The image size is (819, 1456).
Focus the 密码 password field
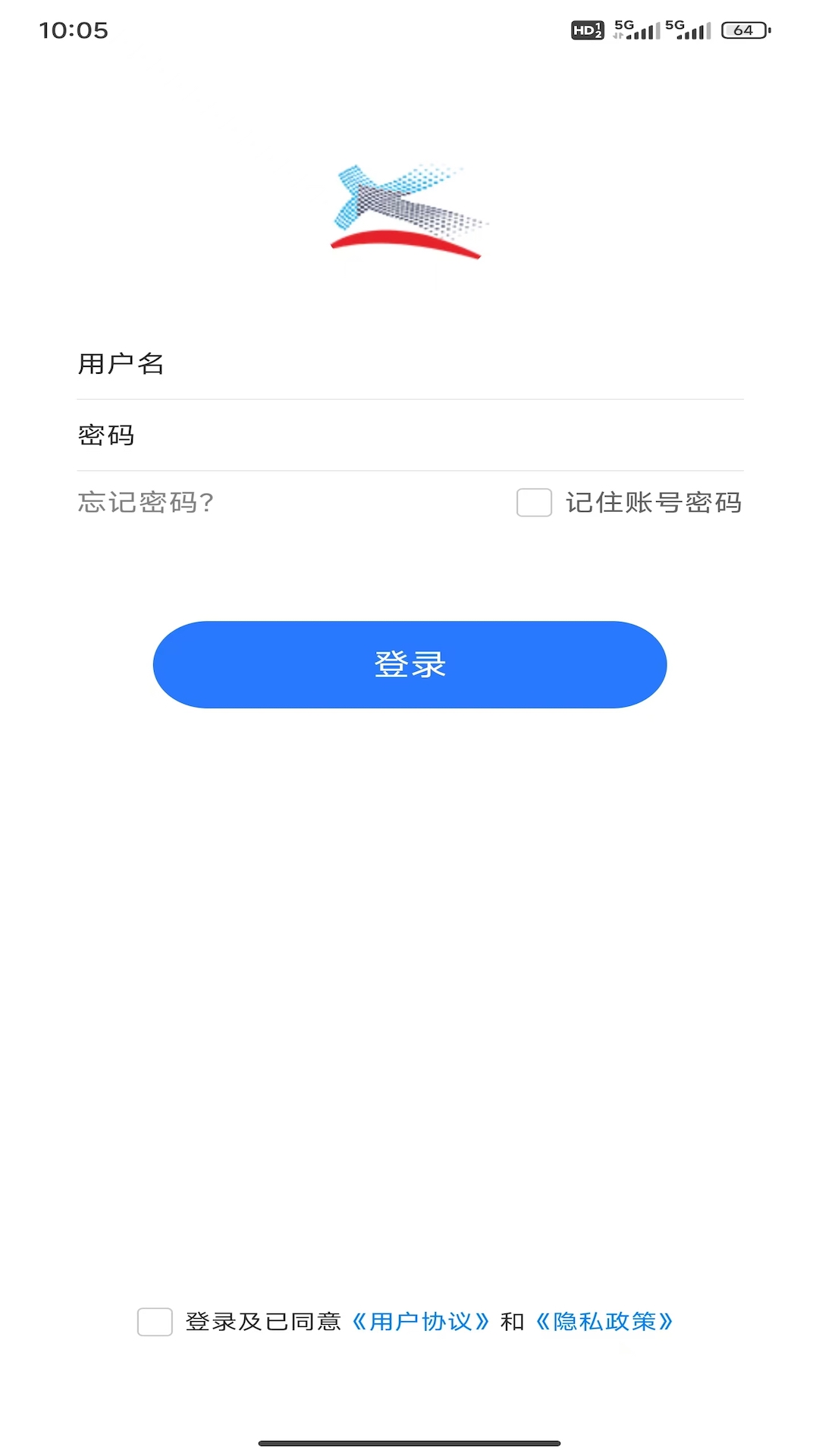coord(409,435)
